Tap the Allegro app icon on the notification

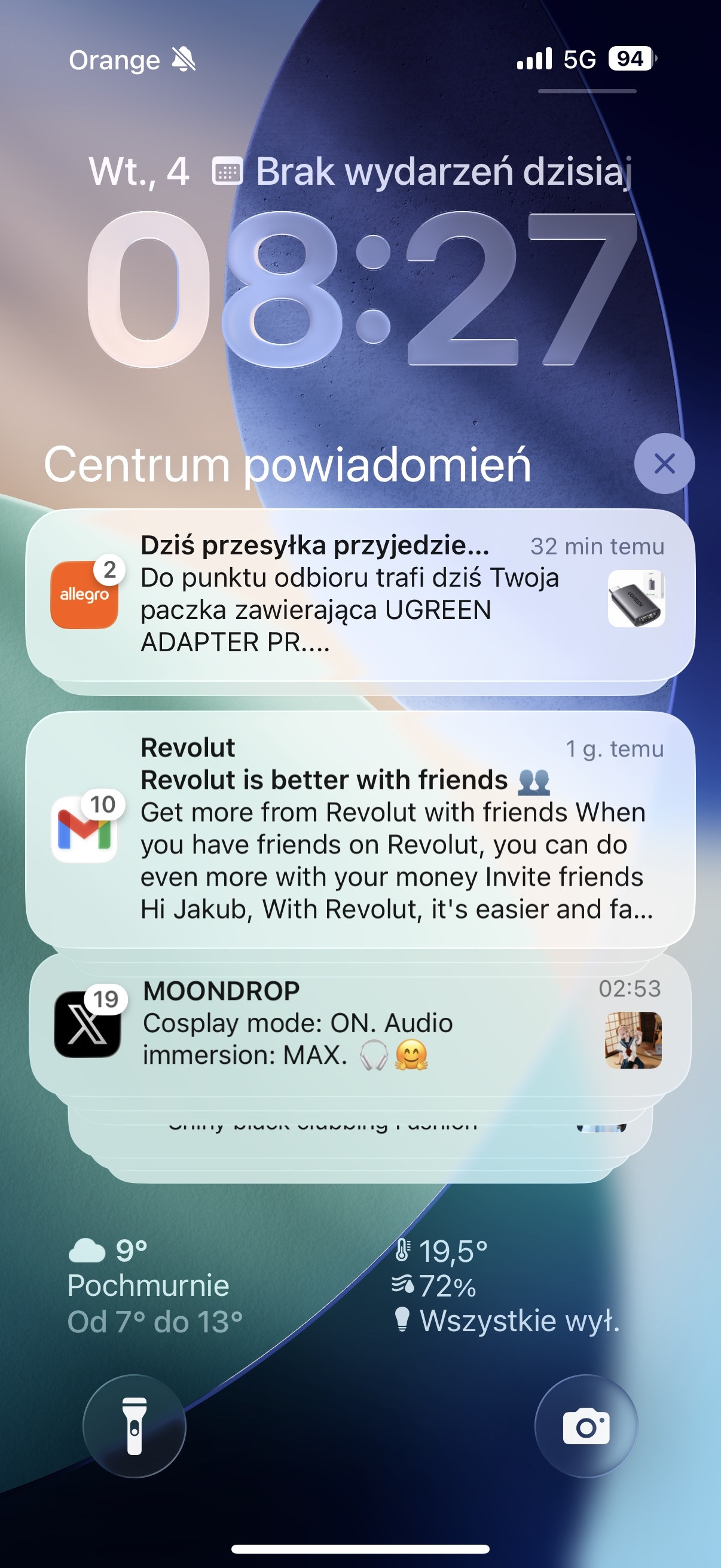(x=85, y=593)
